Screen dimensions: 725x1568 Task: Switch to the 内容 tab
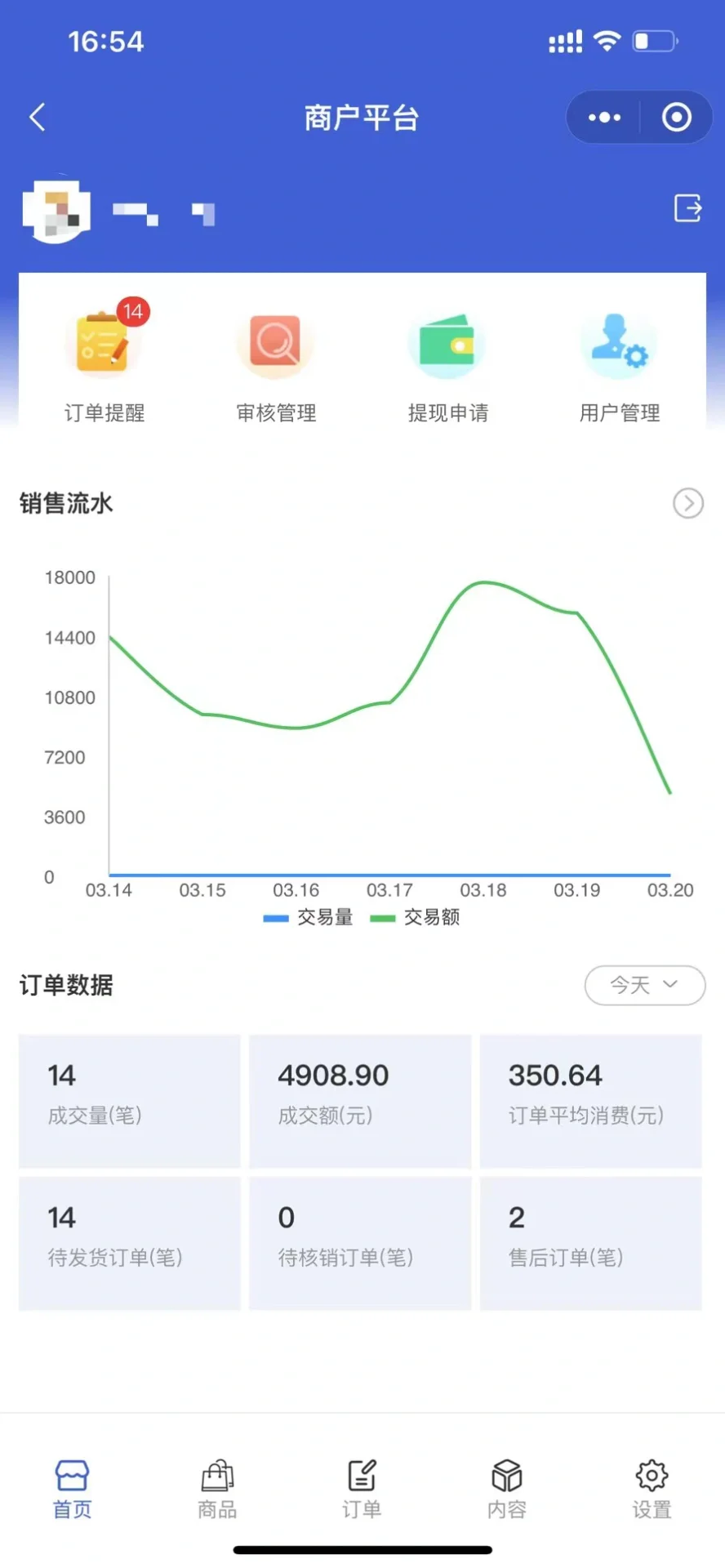click(506, 1490)
